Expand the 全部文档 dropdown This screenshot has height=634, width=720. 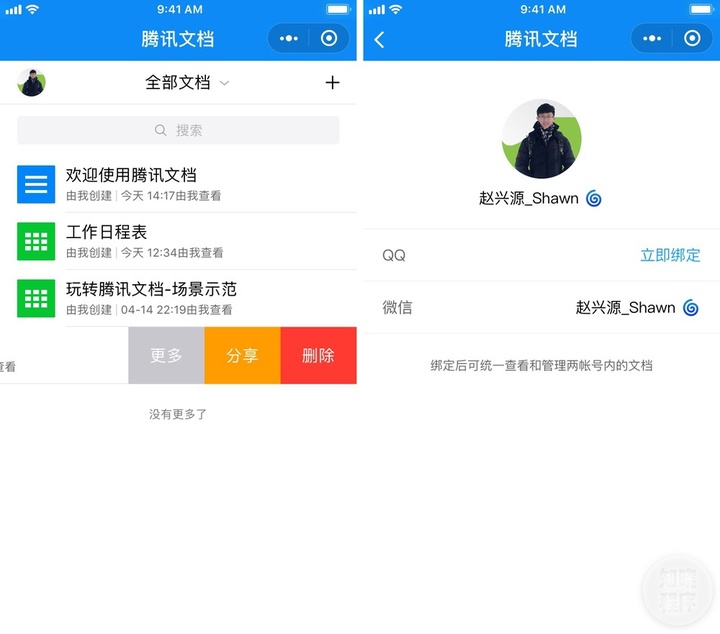point(187,83)
